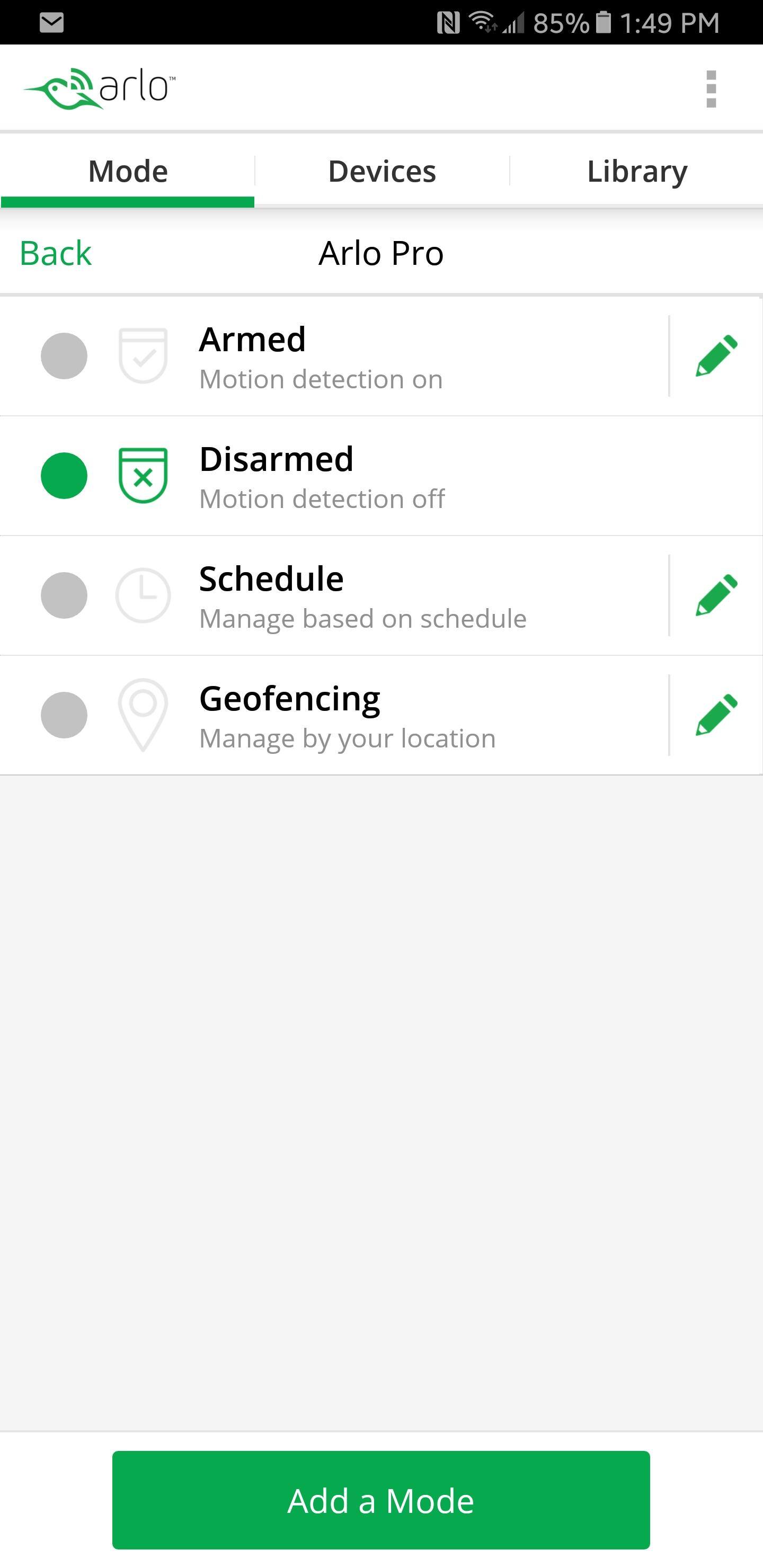Select the Geofencing mode
This screenshot has width=763, height=1568.
coord(64,715)
